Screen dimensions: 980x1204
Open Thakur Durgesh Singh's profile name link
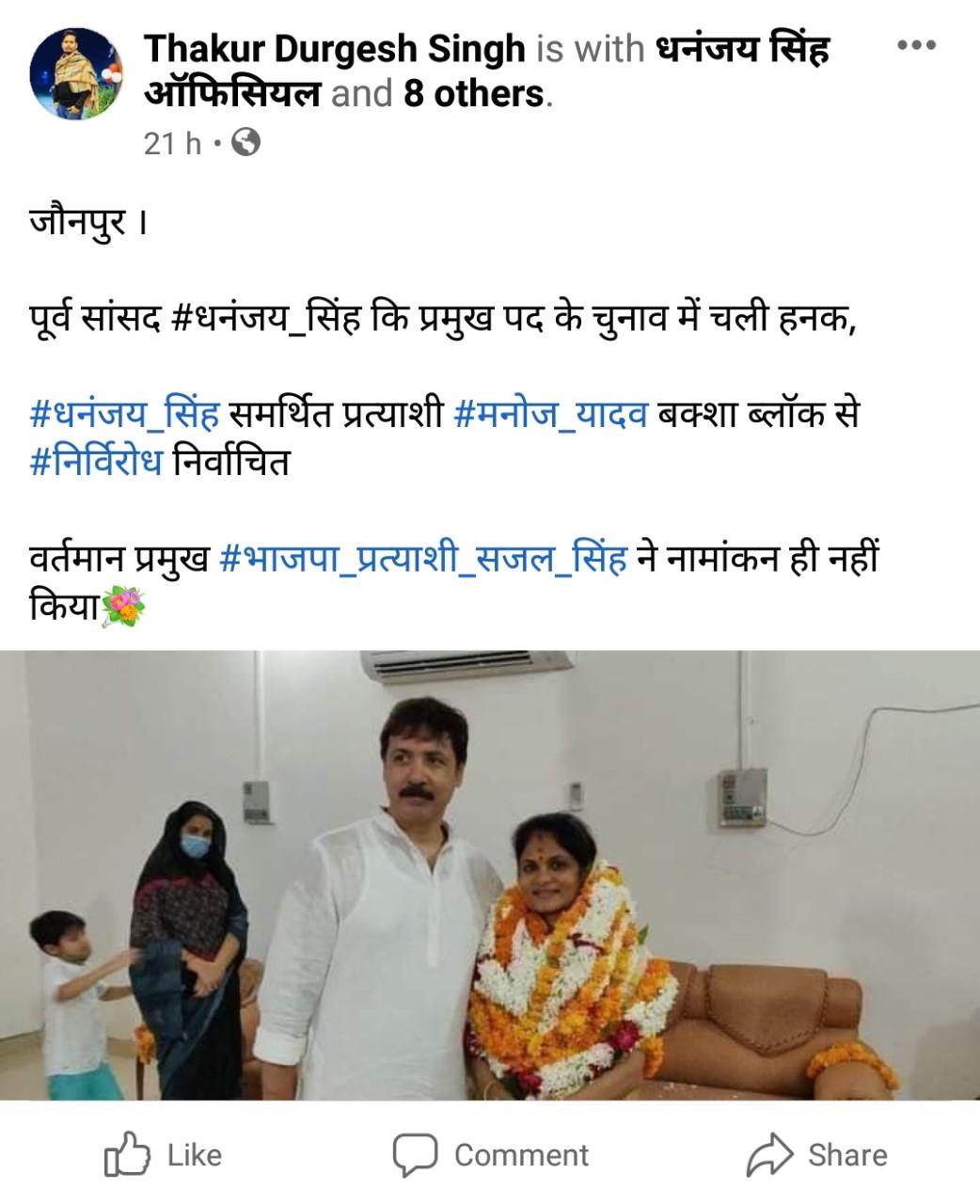click(334, 48)
